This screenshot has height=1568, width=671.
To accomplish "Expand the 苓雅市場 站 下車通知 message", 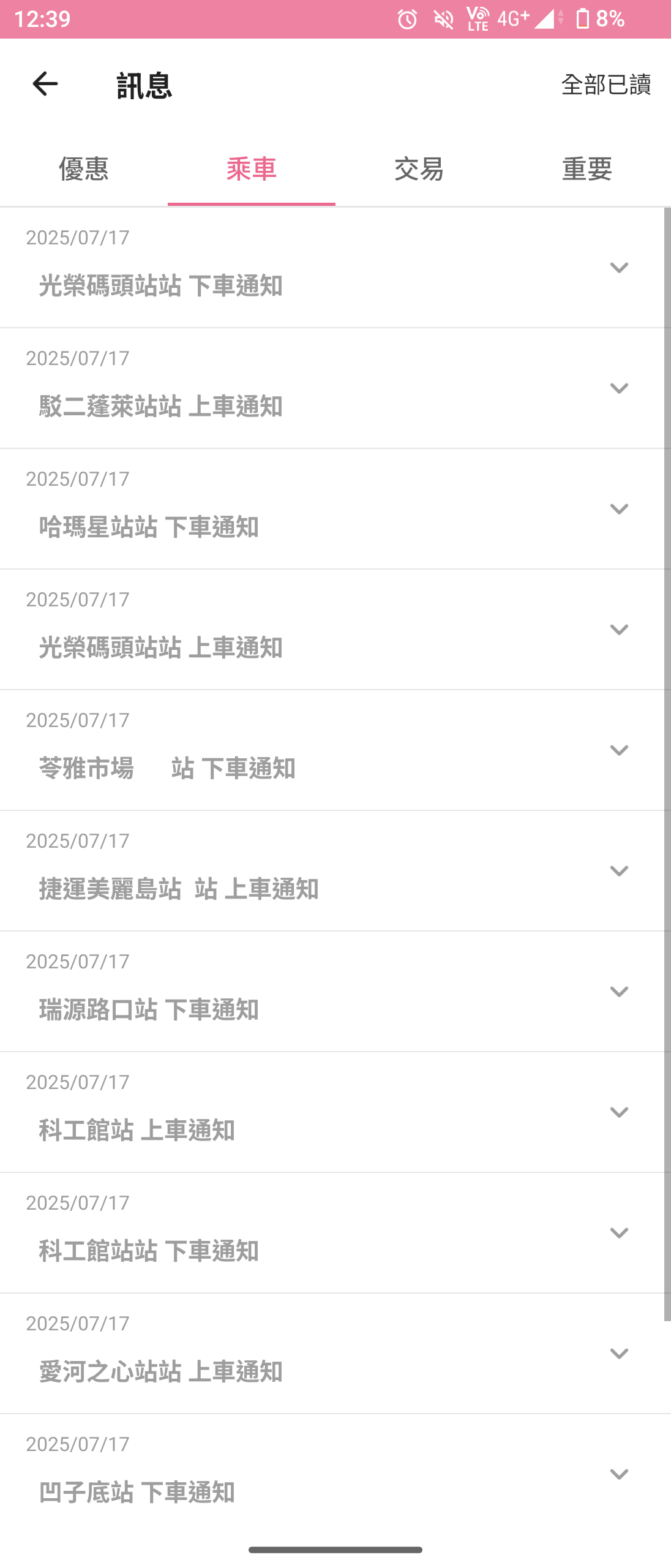I will pyautogui.click(x=619, y=750).
